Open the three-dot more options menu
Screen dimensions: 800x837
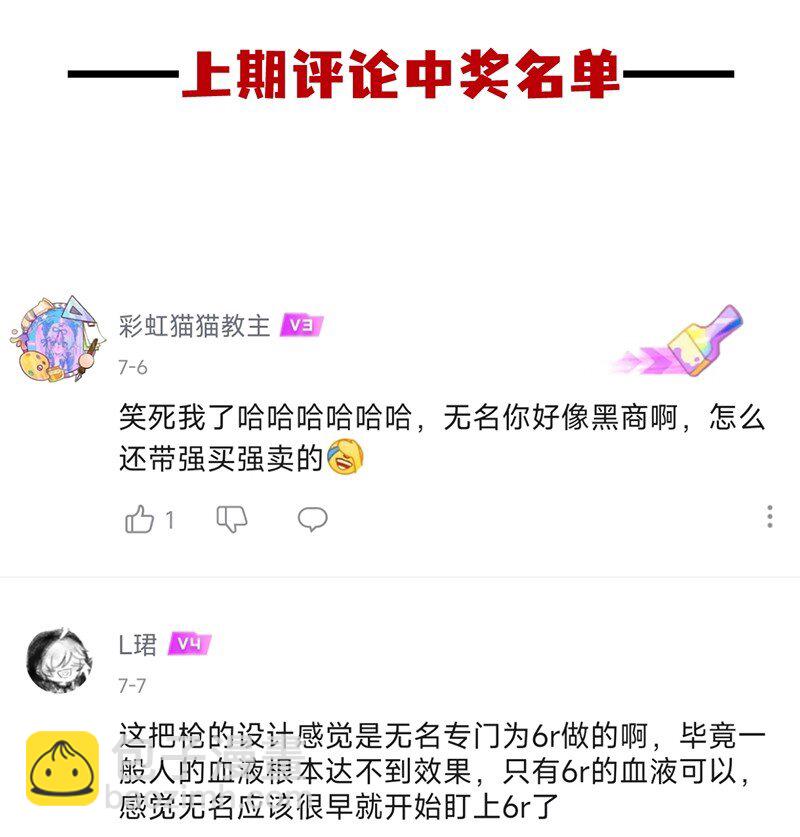pyautogui.click(x=769, y=518)
